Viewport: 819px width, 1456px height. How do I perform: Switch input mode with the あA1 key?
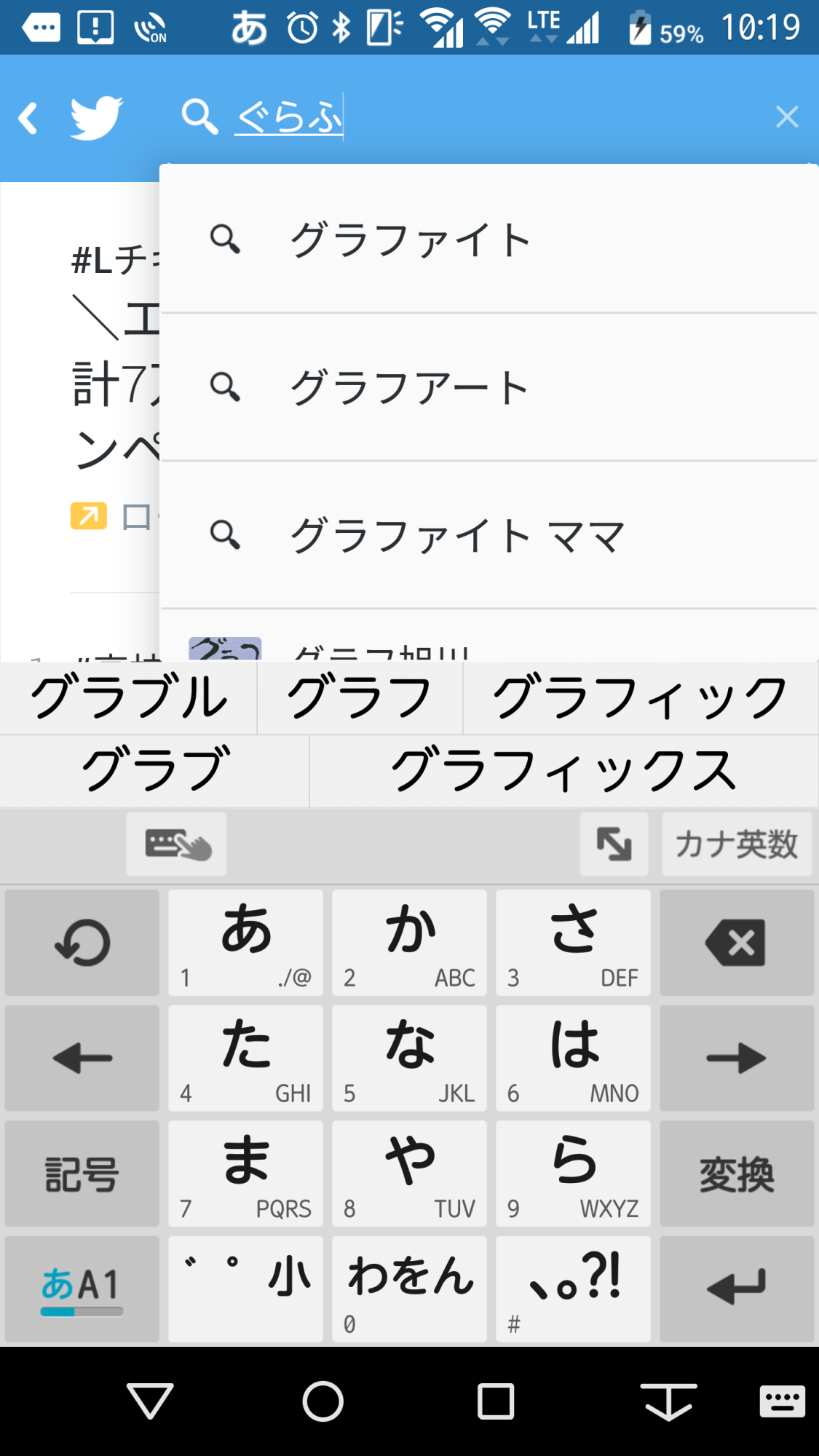pyautogui.click(x=82, y=1289)
